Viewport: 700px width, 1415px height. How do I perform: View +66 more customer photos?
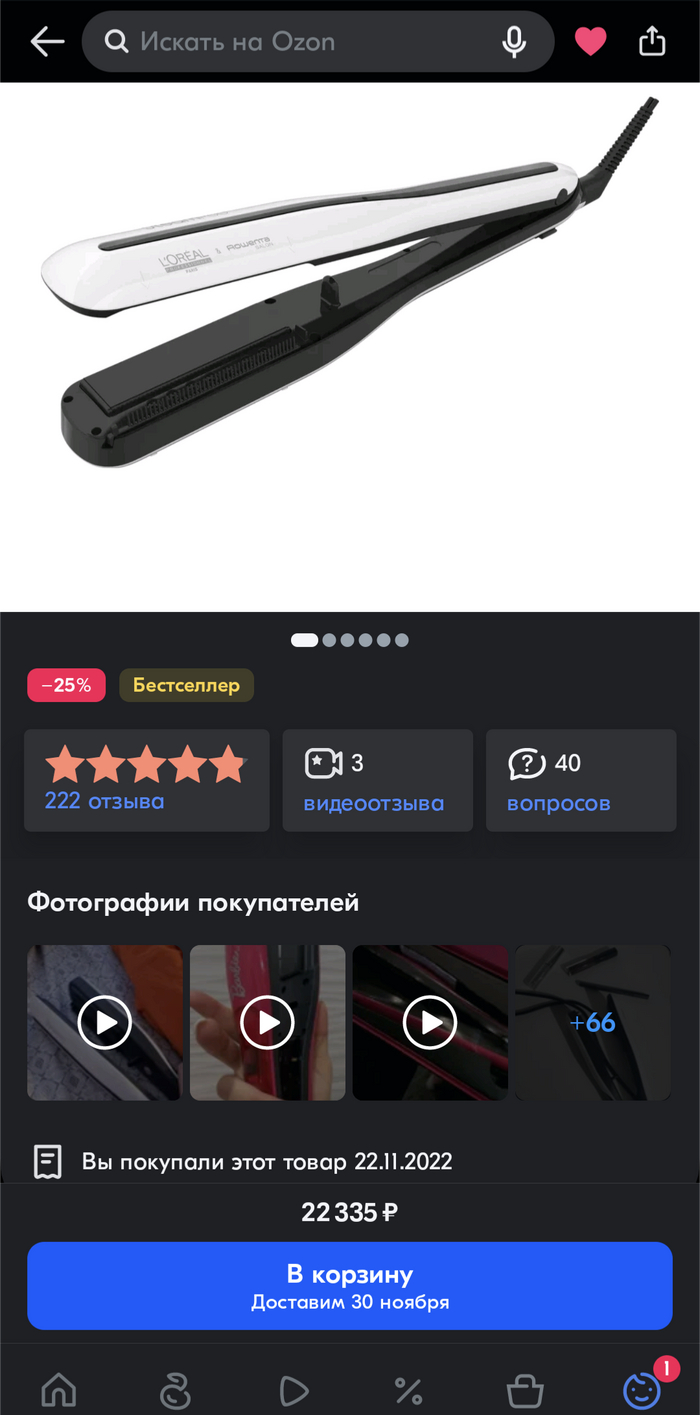pos(592,1022)
